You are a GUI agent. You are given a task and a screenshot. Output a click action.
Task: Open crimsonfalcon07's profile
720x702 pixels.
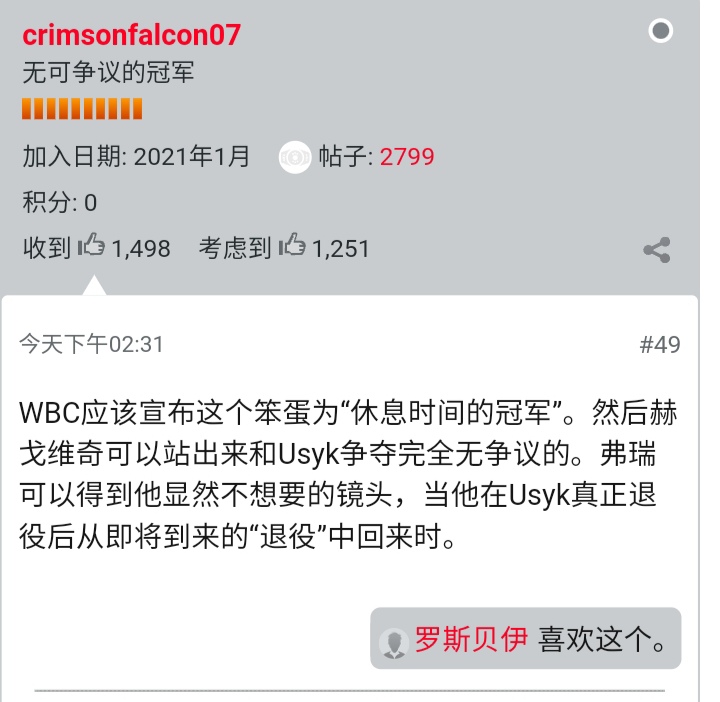click(x=131, y=35)
